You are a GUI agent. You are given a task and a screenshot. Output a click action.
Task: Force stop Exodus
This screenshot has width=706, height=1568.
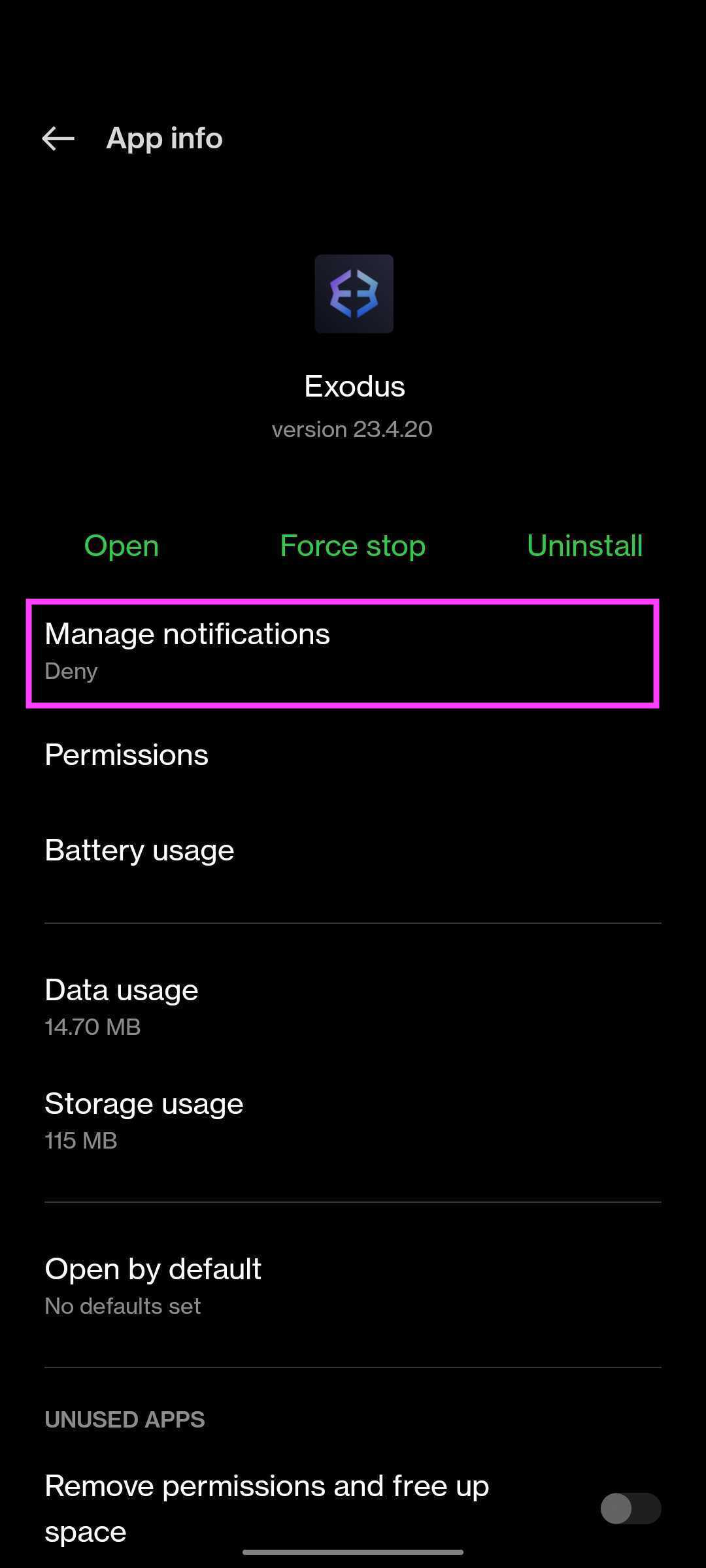pyautogui.click(x=352, y=546)
